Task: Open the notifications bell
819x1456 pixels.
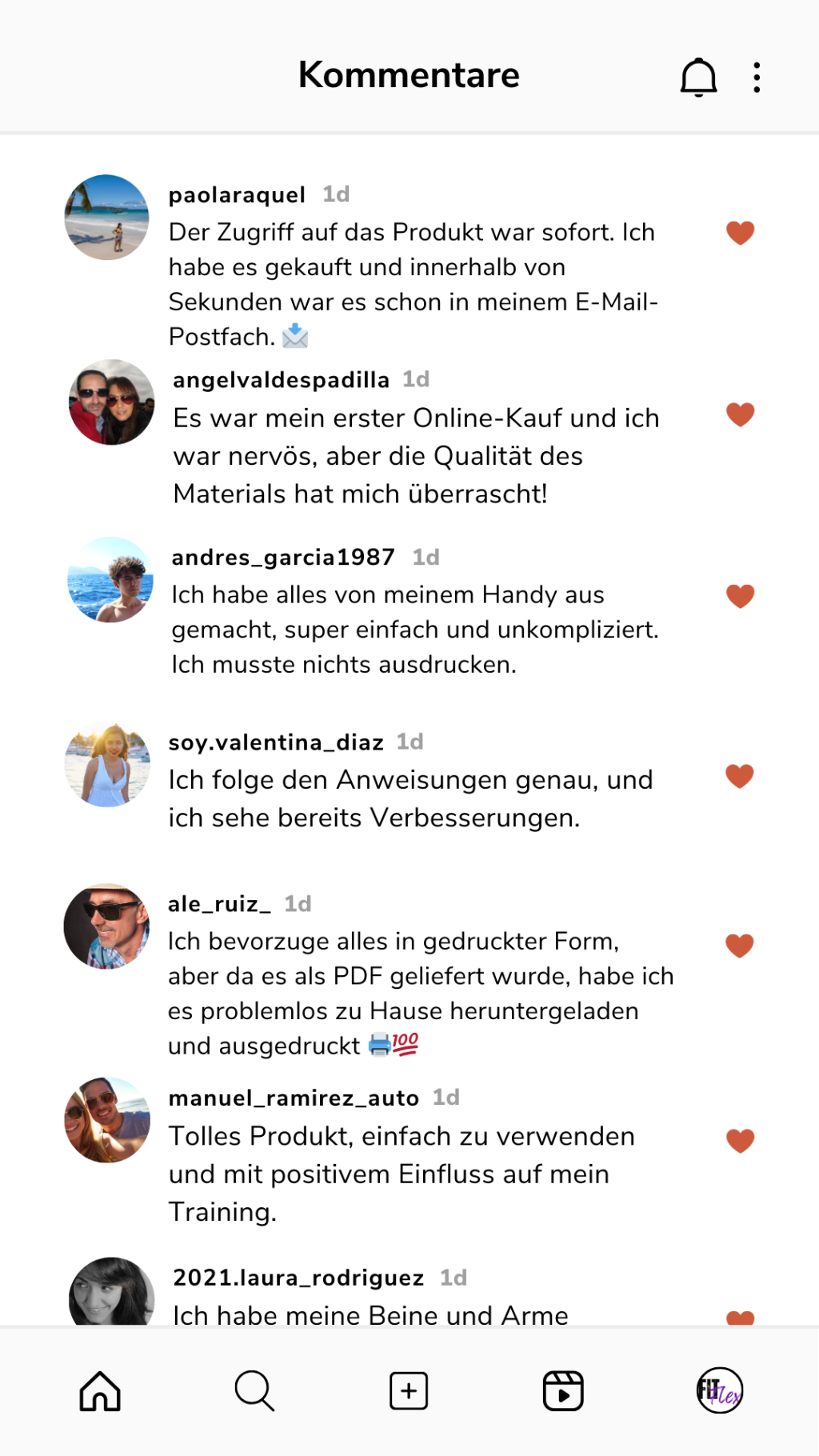Action: pyautogui.click(x=698, y=78)
